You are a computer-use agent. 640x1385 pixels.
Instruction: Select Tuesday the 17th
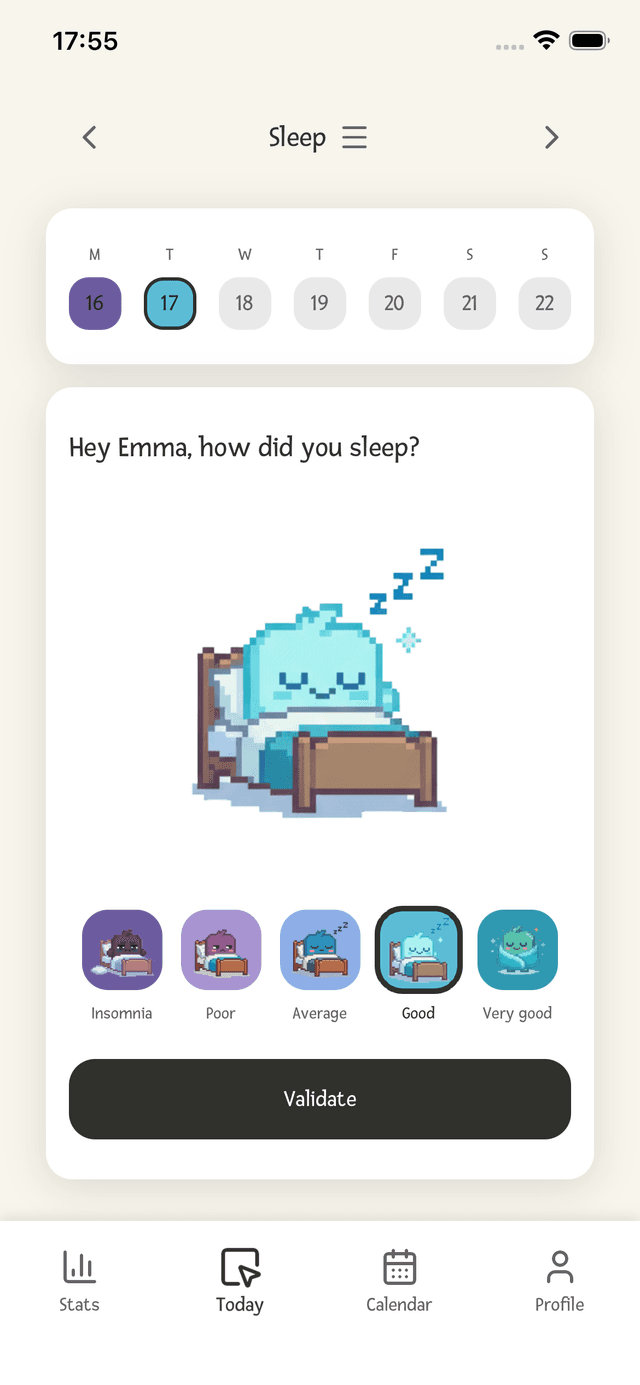pyautogui.click(x=170, y=303)
